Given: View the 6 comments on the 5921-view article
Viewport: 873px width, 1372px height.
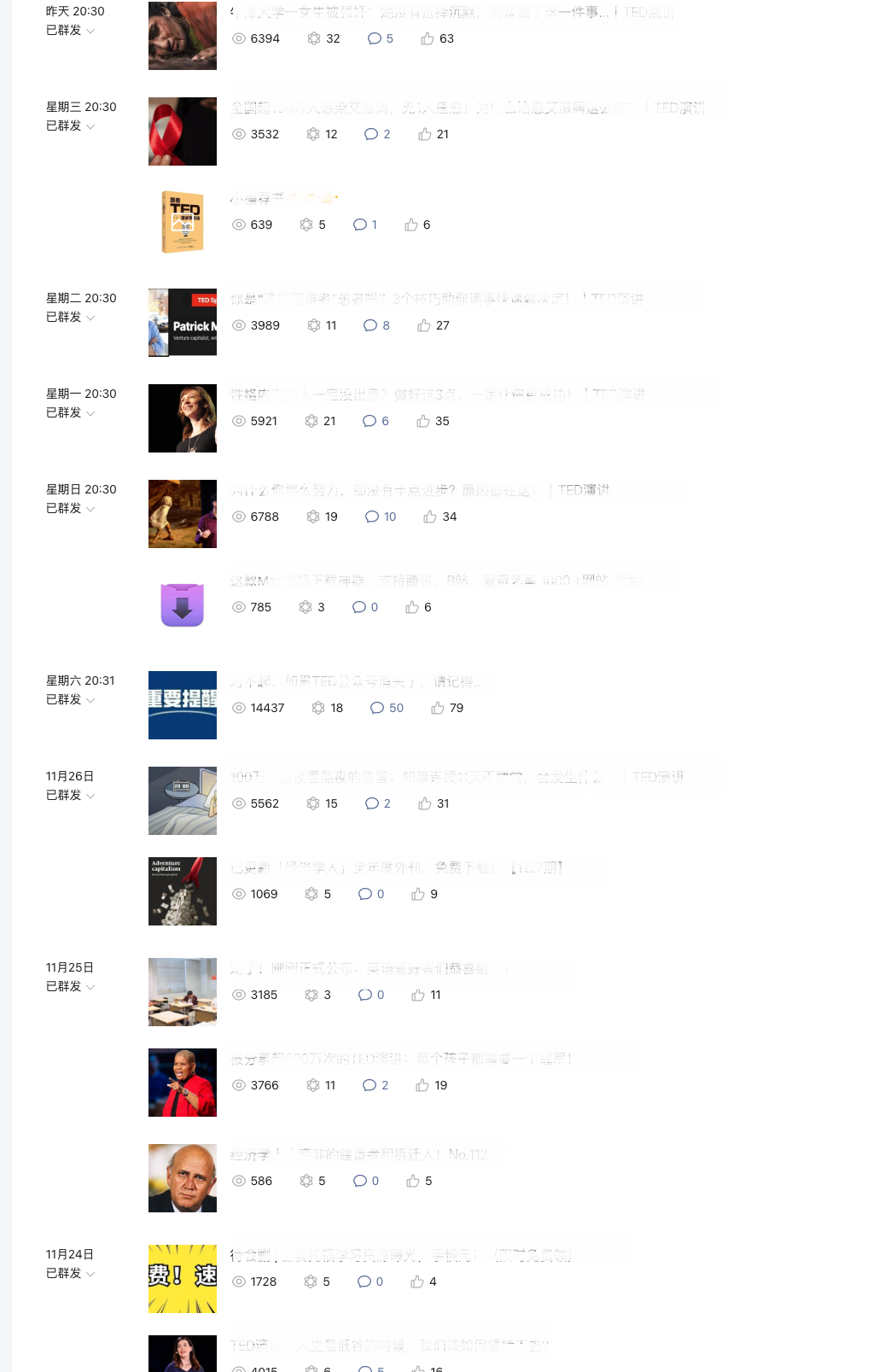Looking at the screenshot, I should pos(376,421).
